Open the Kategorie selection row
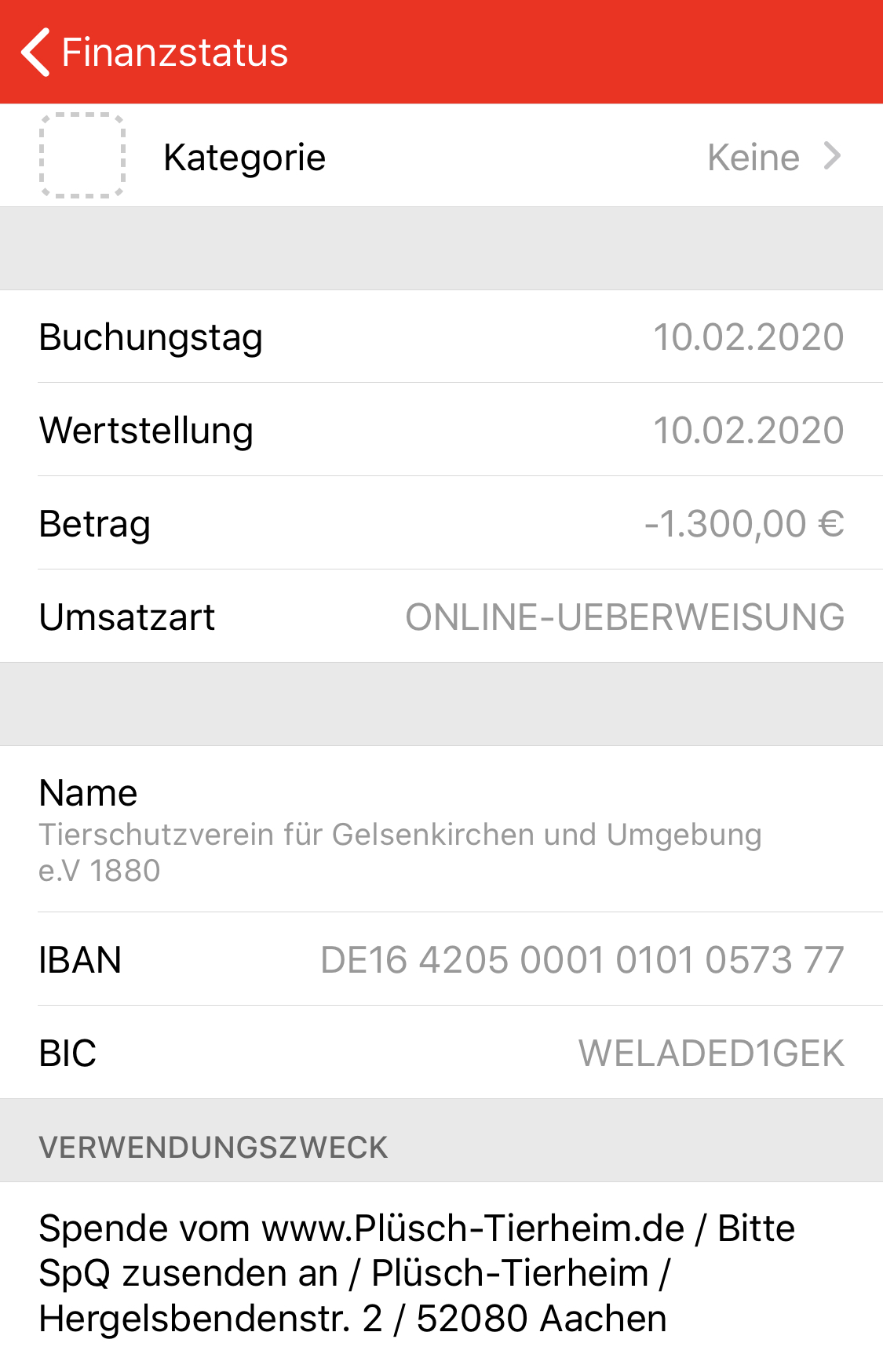The image size is (883, 1372). [x=441, y=157]
